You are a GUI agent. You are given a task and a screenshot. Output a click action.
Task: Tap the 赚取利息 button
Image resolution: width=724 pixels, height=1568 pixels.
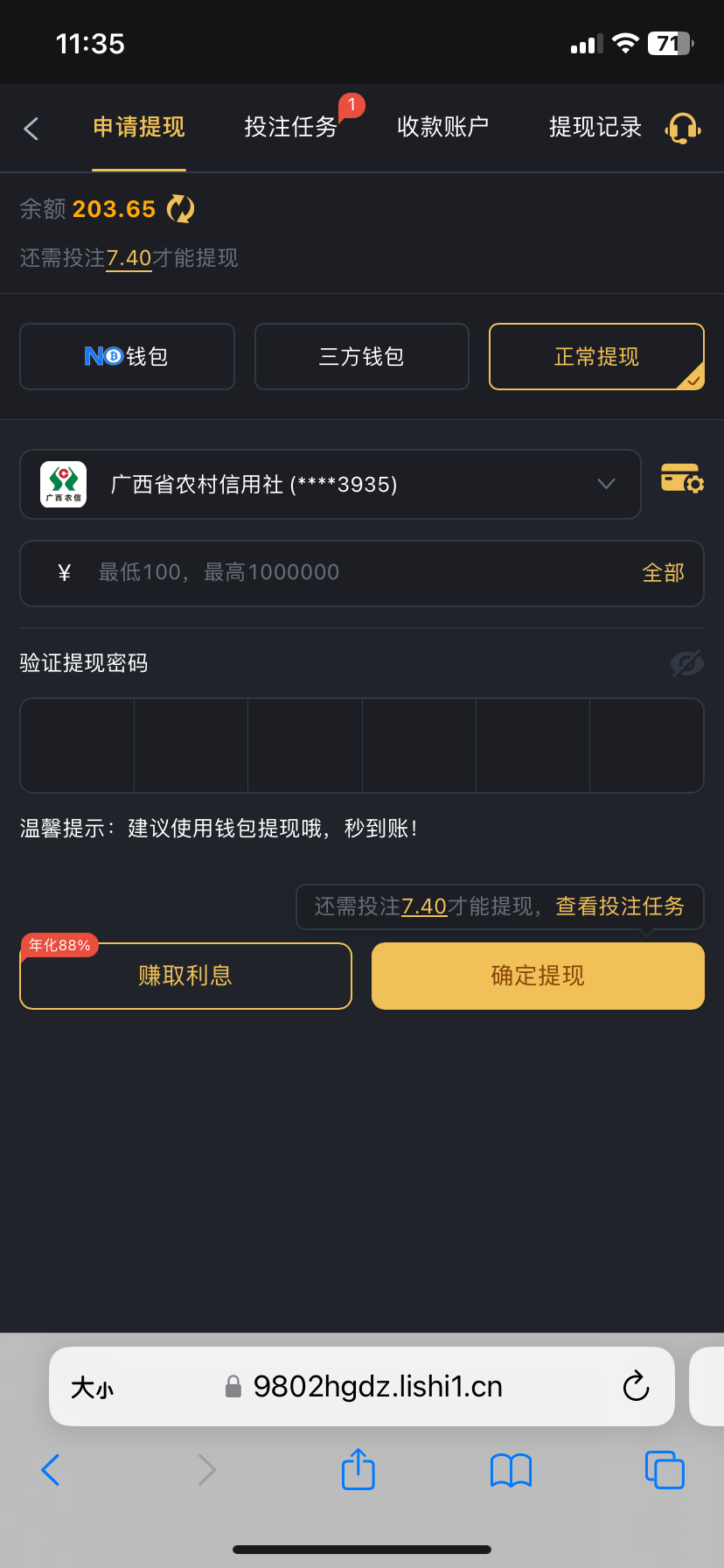pyautogui.click(x=185, y=976)
